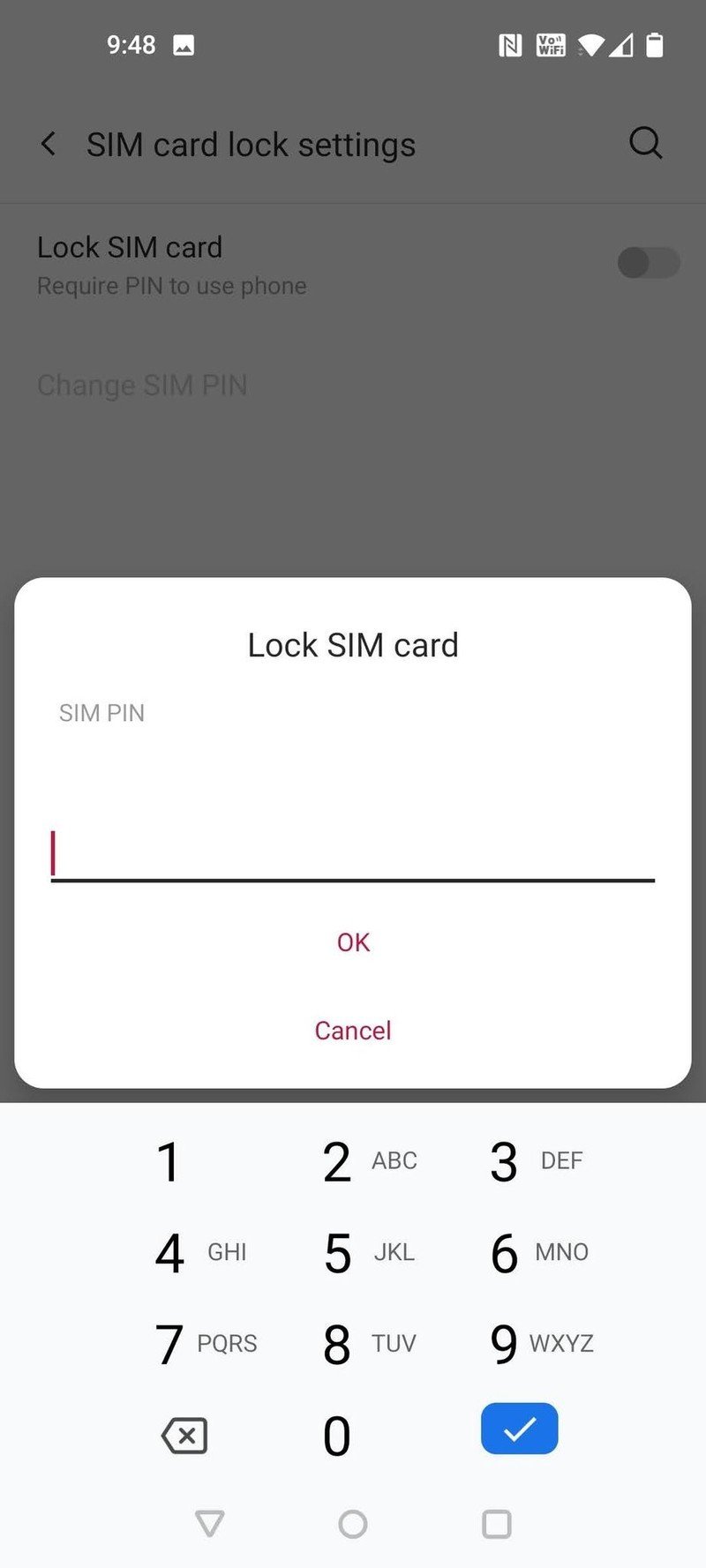Screen dimensions: 706x1568
Task: Enter digit 1 on the keypad
Action: click(x=169, y=1161)
